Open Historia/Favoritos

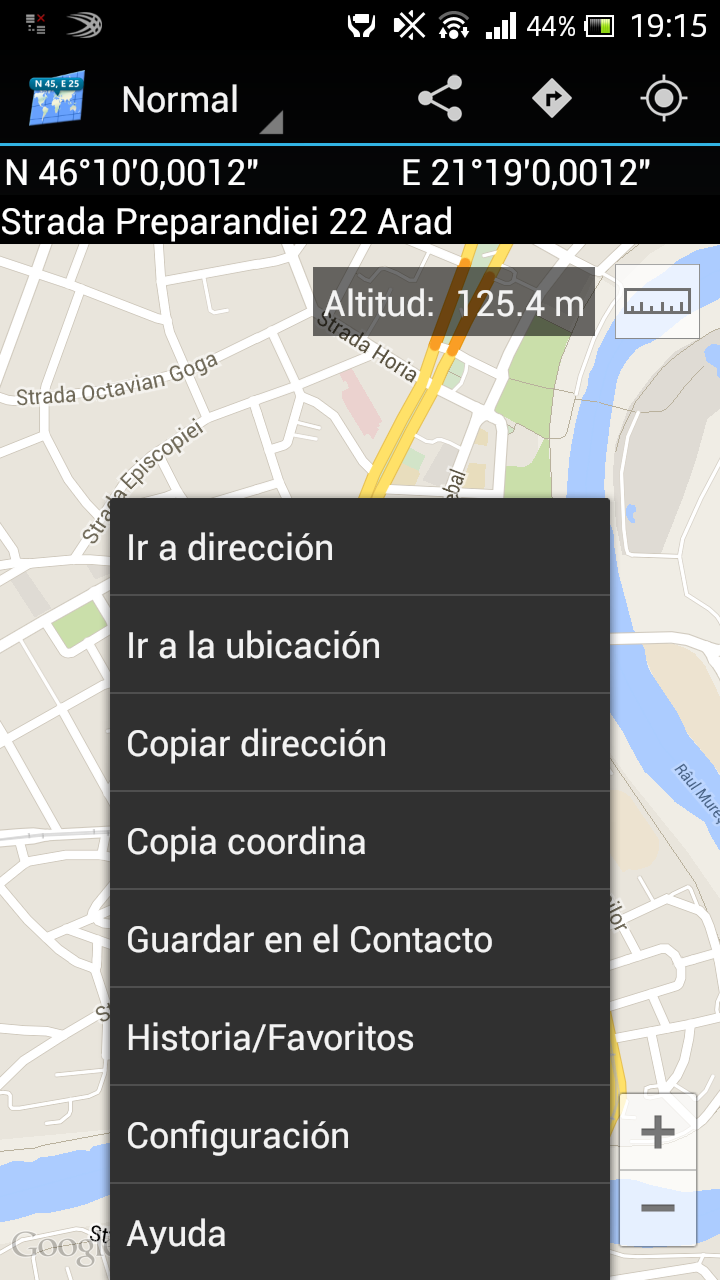click(x=359, y=1037)
